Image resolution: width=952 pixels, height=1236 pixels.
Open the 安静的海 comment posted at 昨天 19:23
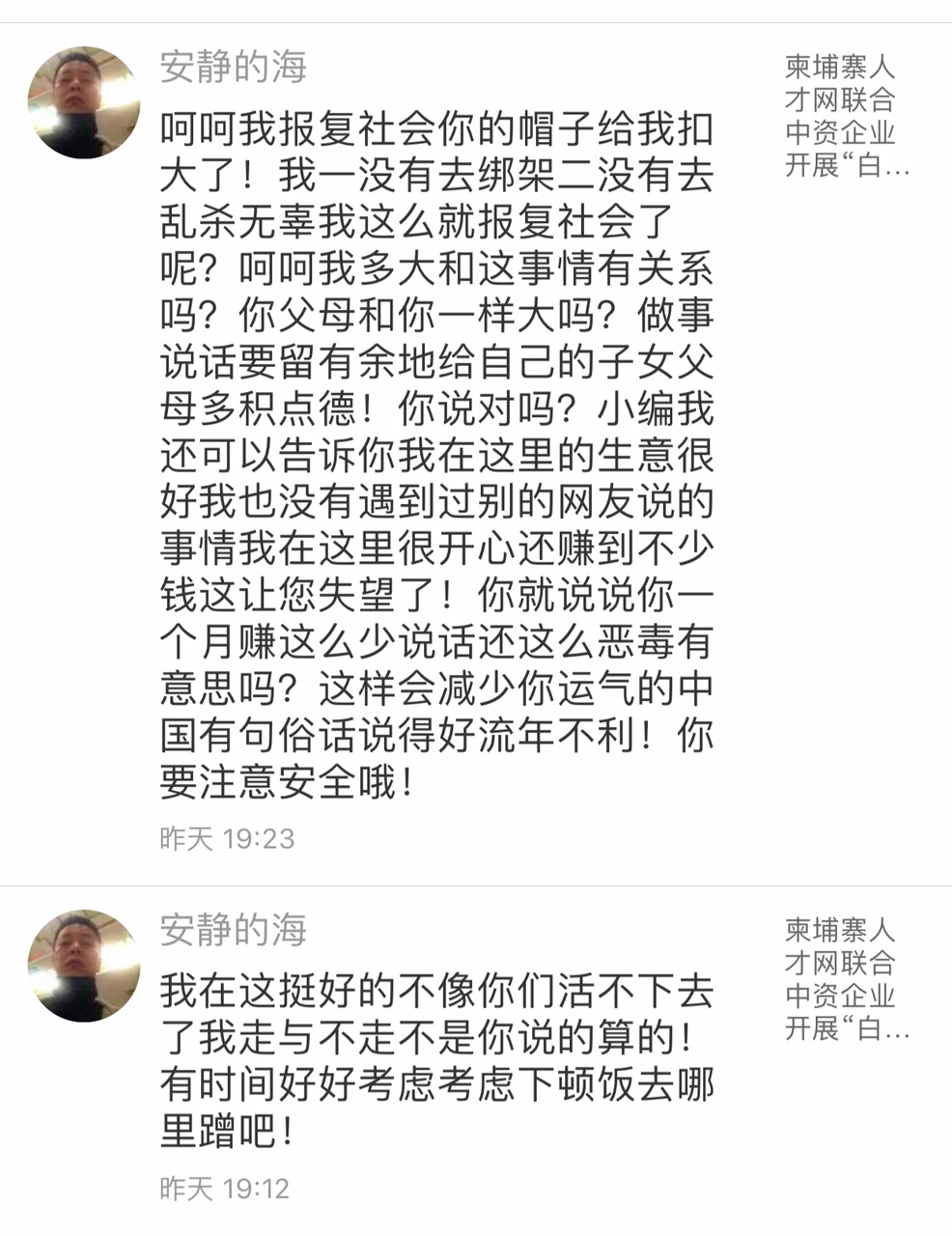click(436, 454)
